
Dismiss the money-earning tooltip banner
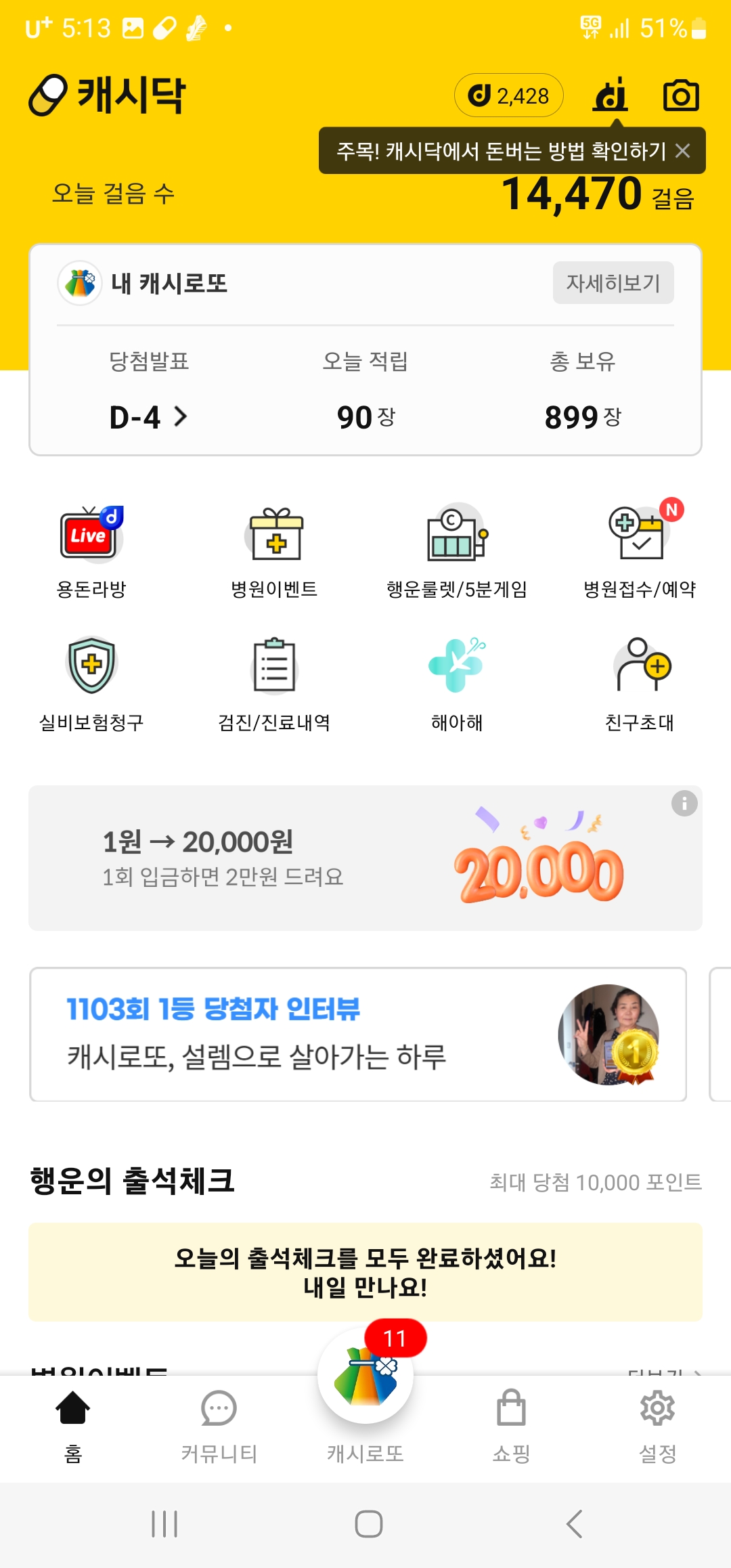[683, 151]
